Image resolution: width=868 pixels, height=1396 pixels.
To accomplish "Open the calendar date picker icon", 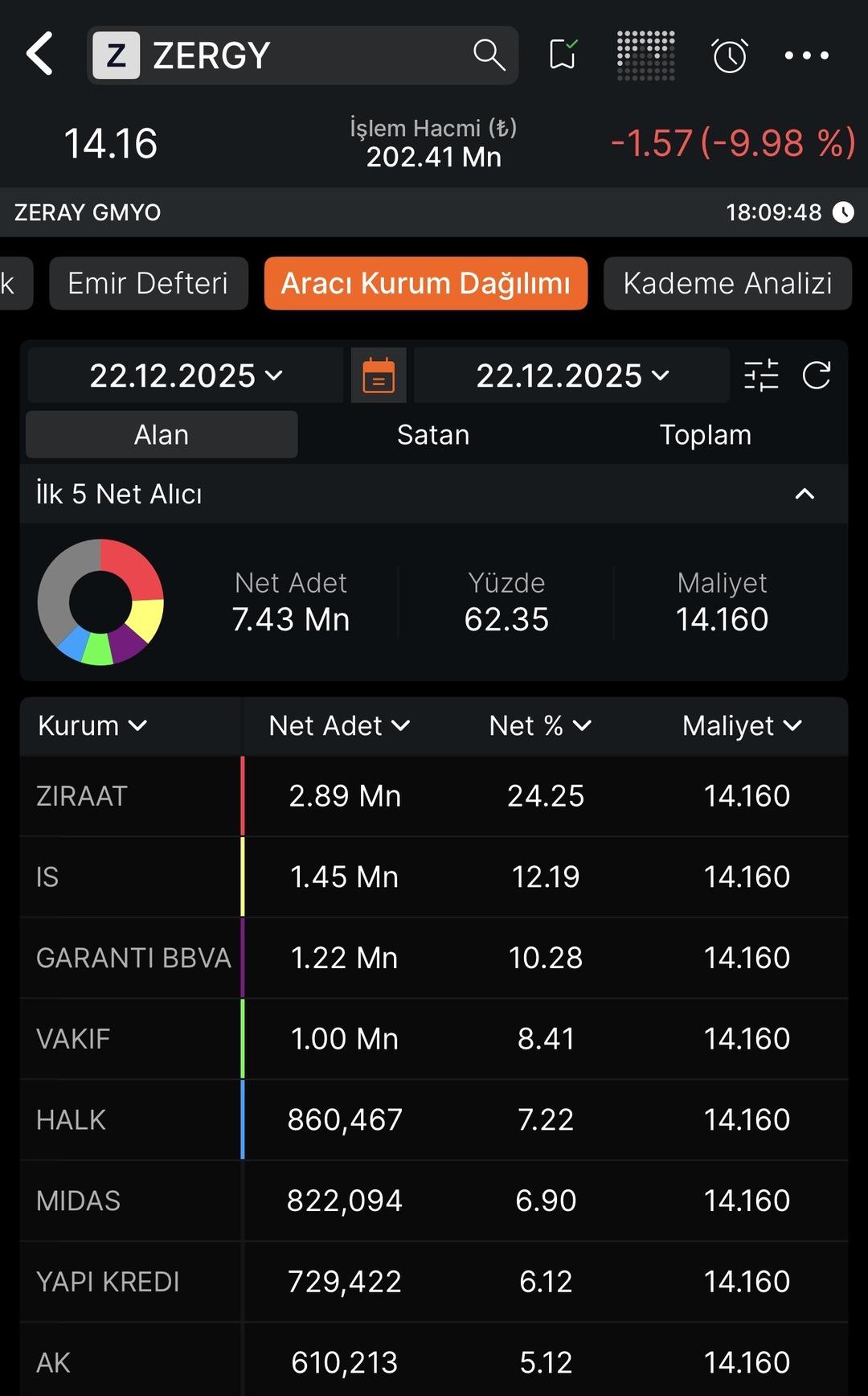I will coord(378,375).
